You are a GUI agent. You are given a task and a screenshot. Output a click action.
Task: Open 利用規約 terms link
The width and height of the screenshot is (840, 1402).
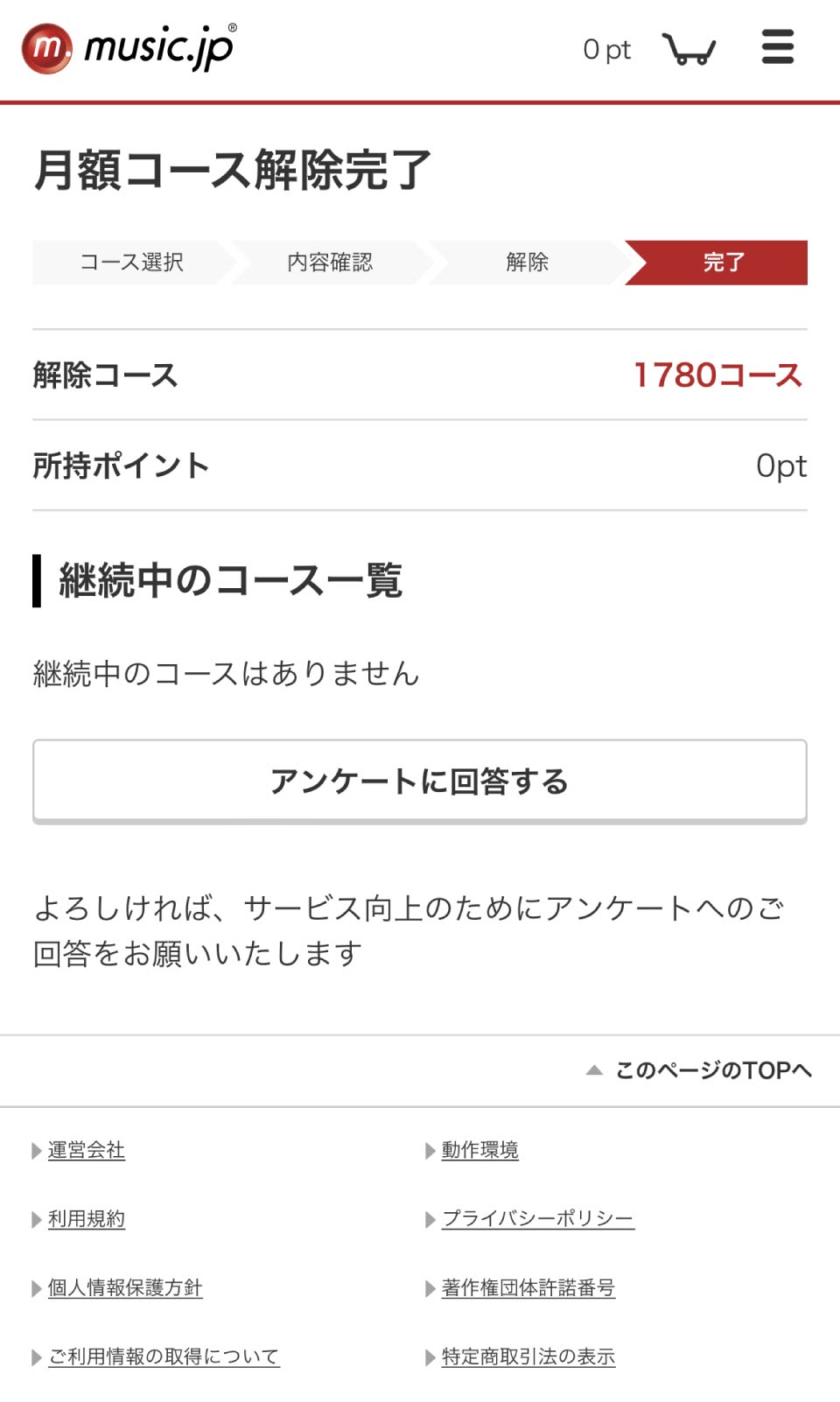[x=86, y=1219]
